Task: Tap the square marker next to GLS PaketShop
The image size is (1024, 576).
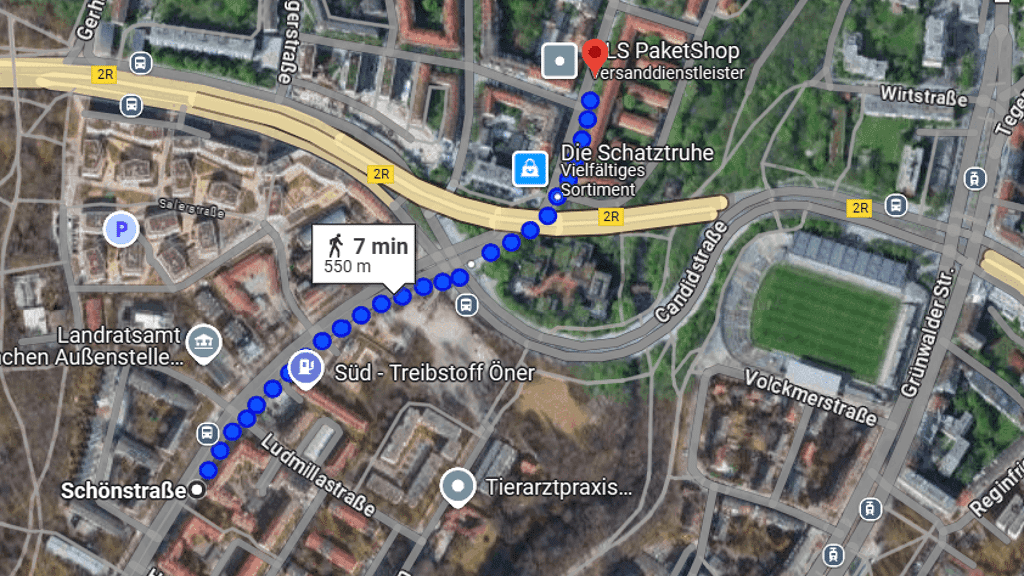Action: (x=560, y=61)
